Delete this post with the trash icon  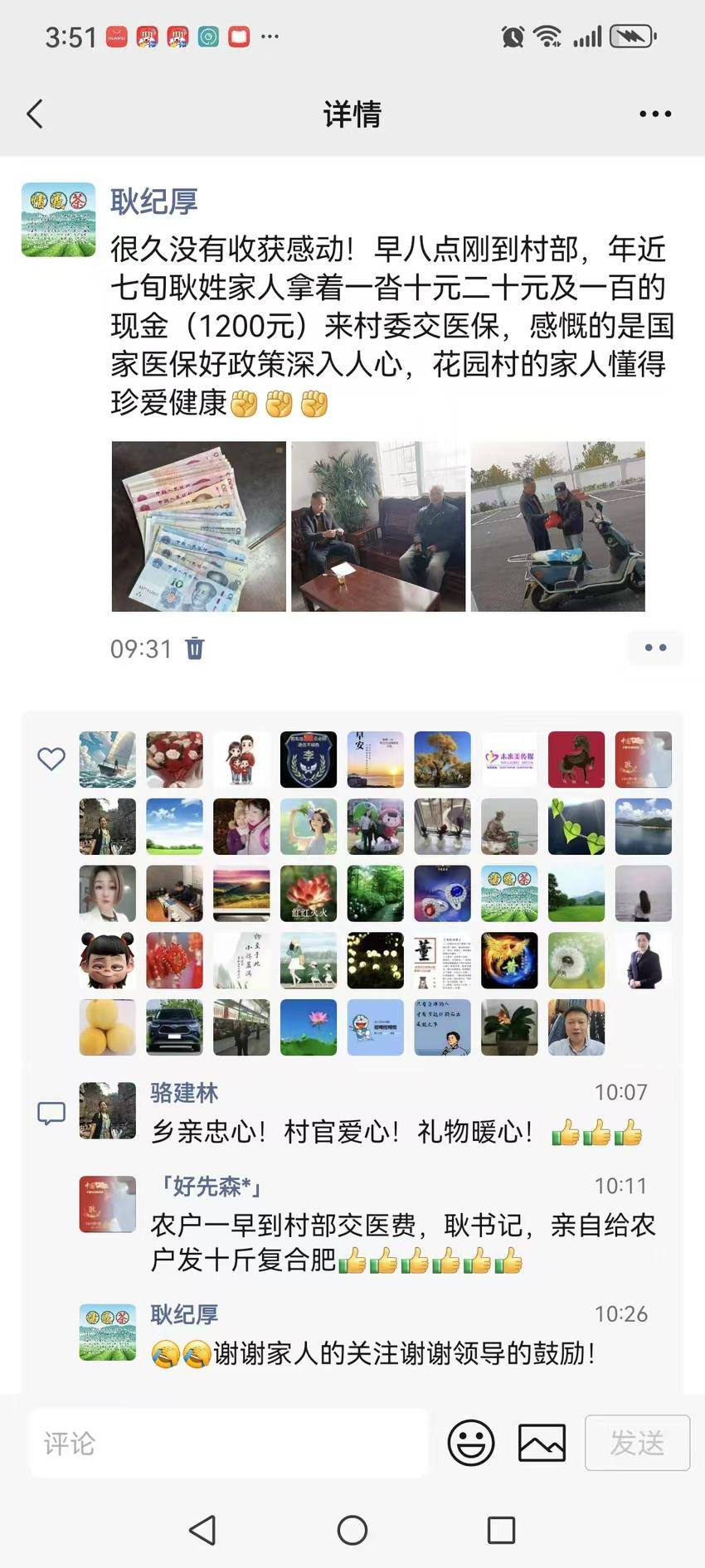[x=195, y=648]
